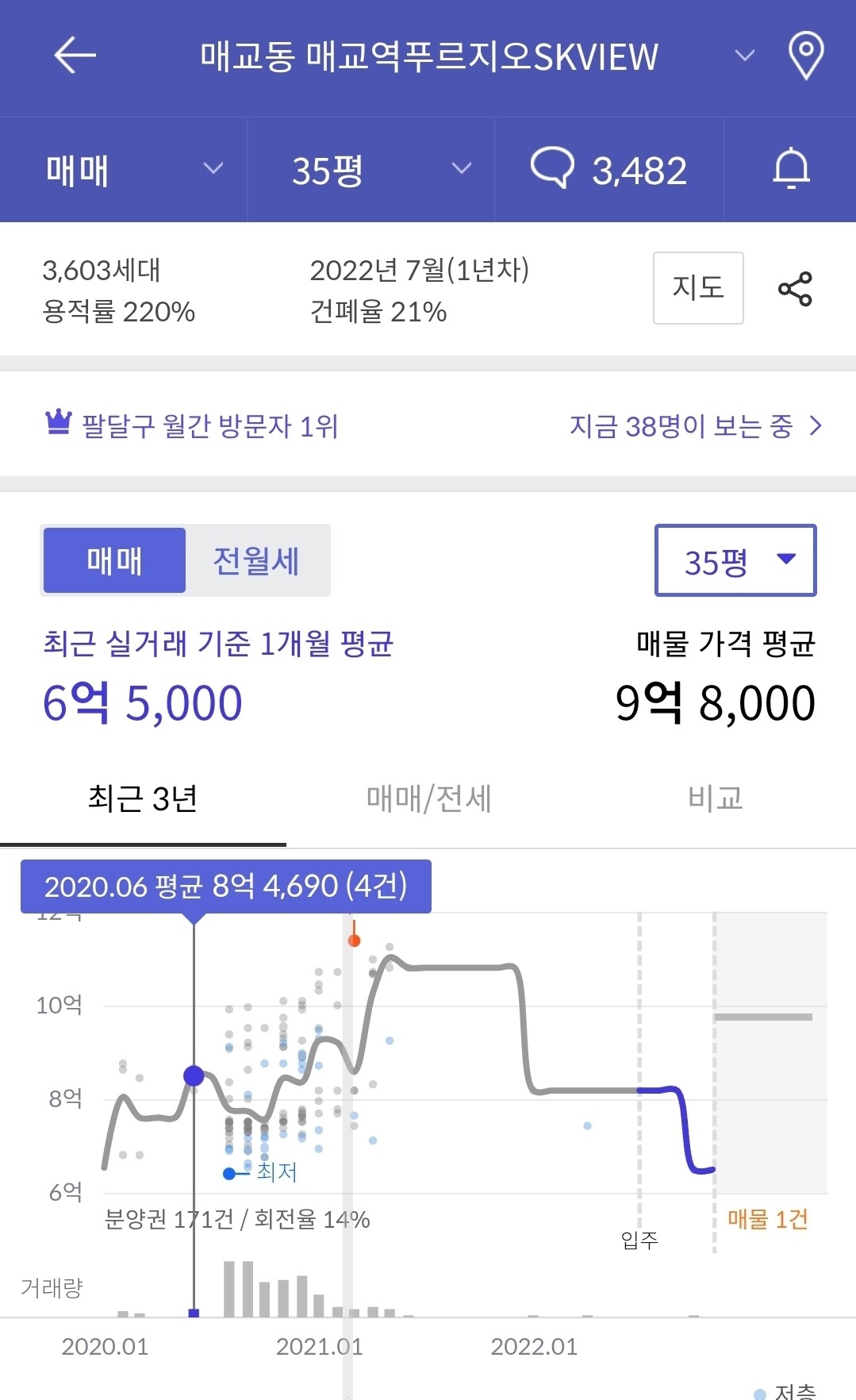
Task: Open 지금 38명이 보는 중 link
Action: tap(696, 426)
